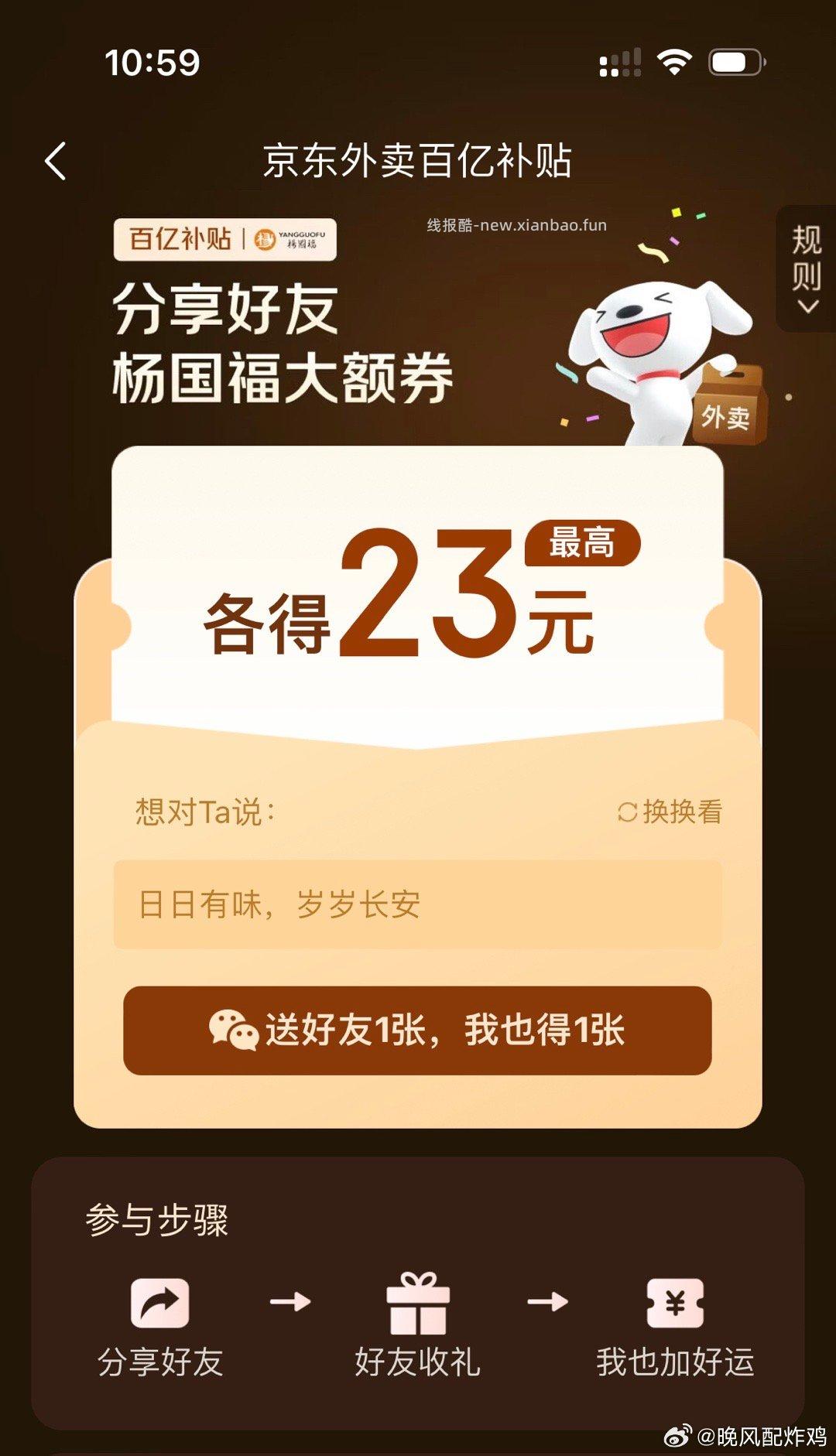Select the 京东外卖百亿补贴 title
Viewport: 836px width, 1456px height.
418,159
